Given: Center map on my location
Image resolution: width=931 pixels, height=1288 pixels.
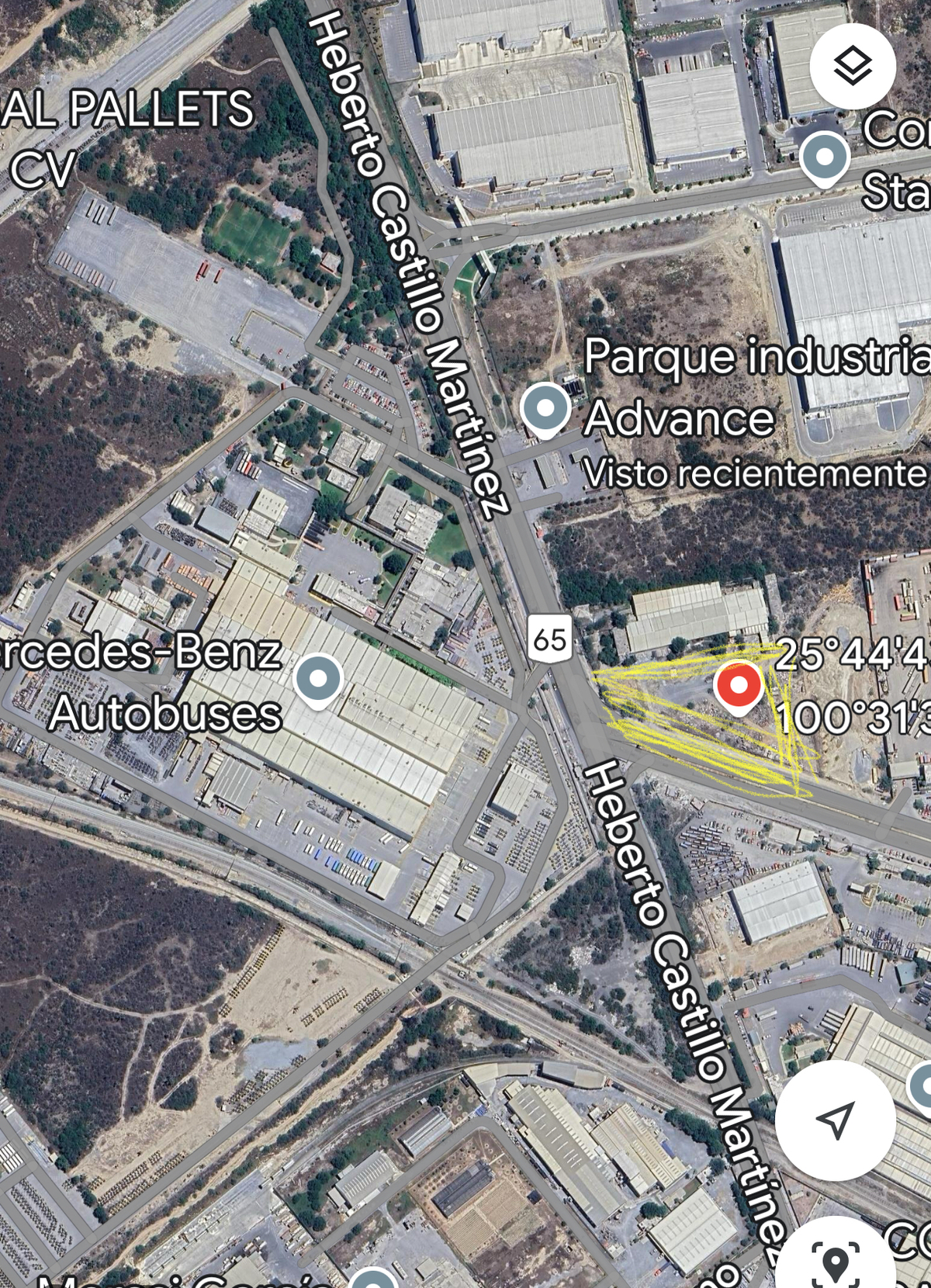Looking at the screenshot, I should [836, 1120].
